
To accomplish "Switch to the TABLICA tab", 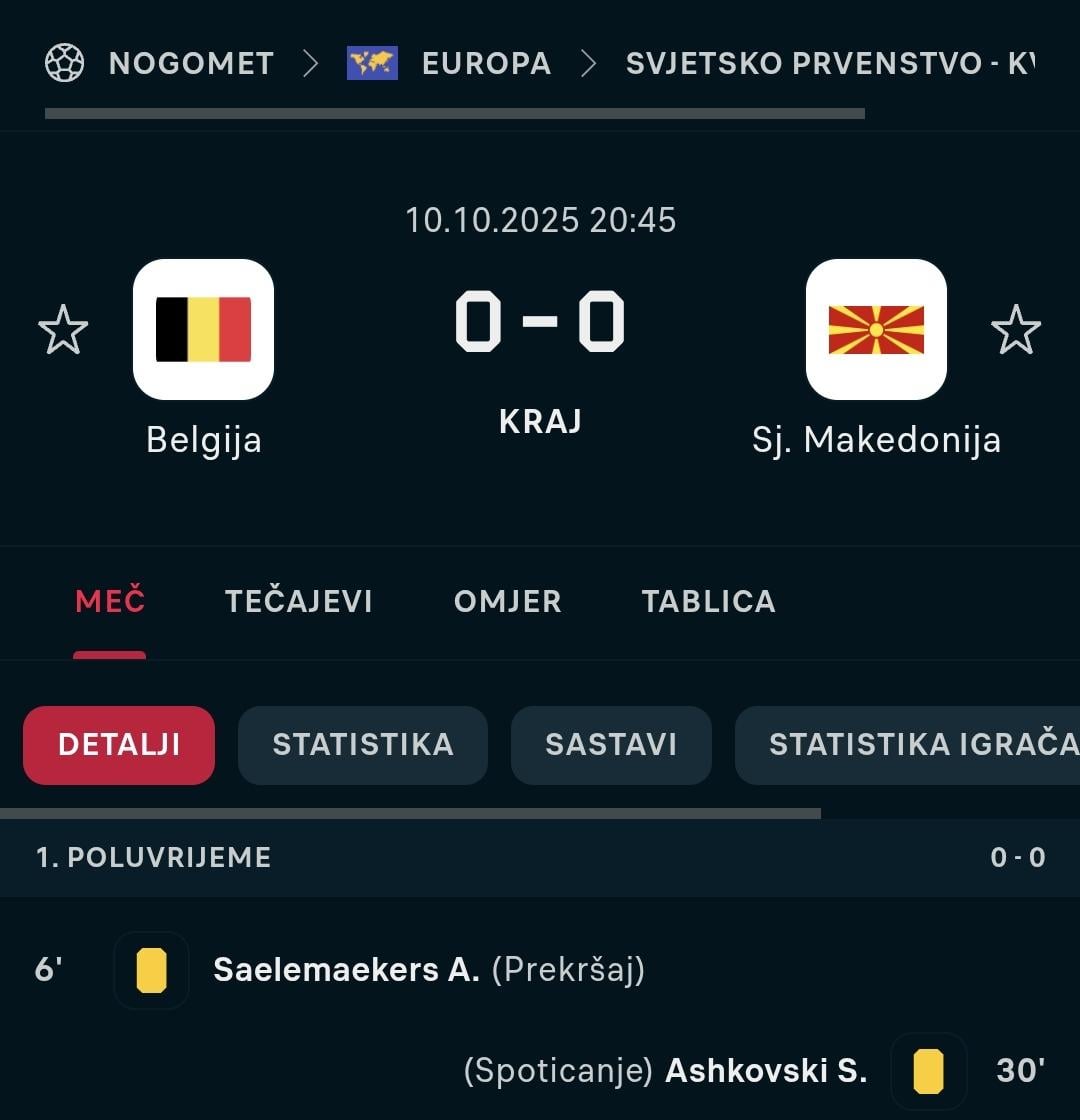I will (708, 601).
